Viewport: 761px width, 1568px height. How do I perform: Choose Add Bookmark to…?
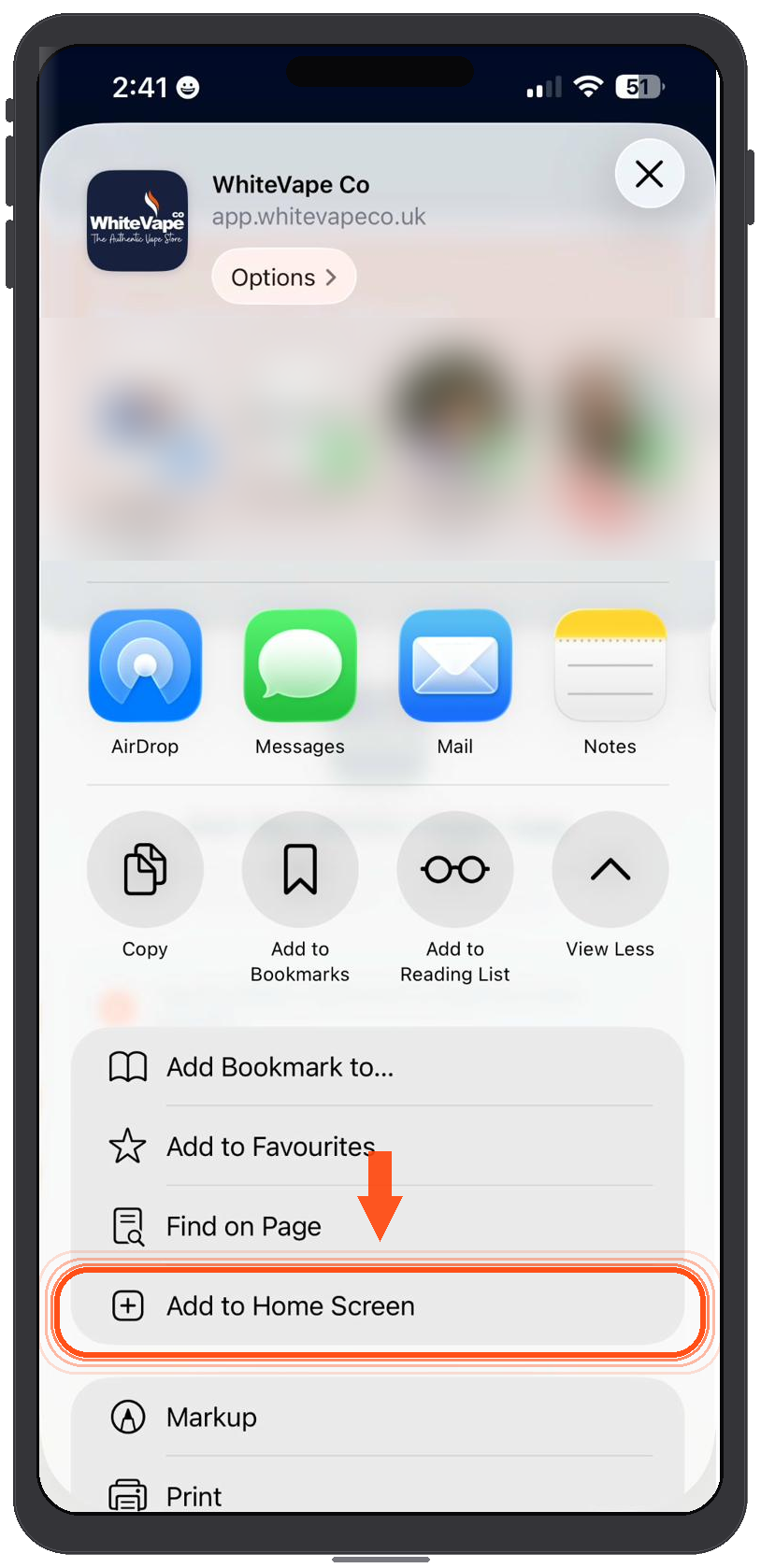click(280, 1067)
